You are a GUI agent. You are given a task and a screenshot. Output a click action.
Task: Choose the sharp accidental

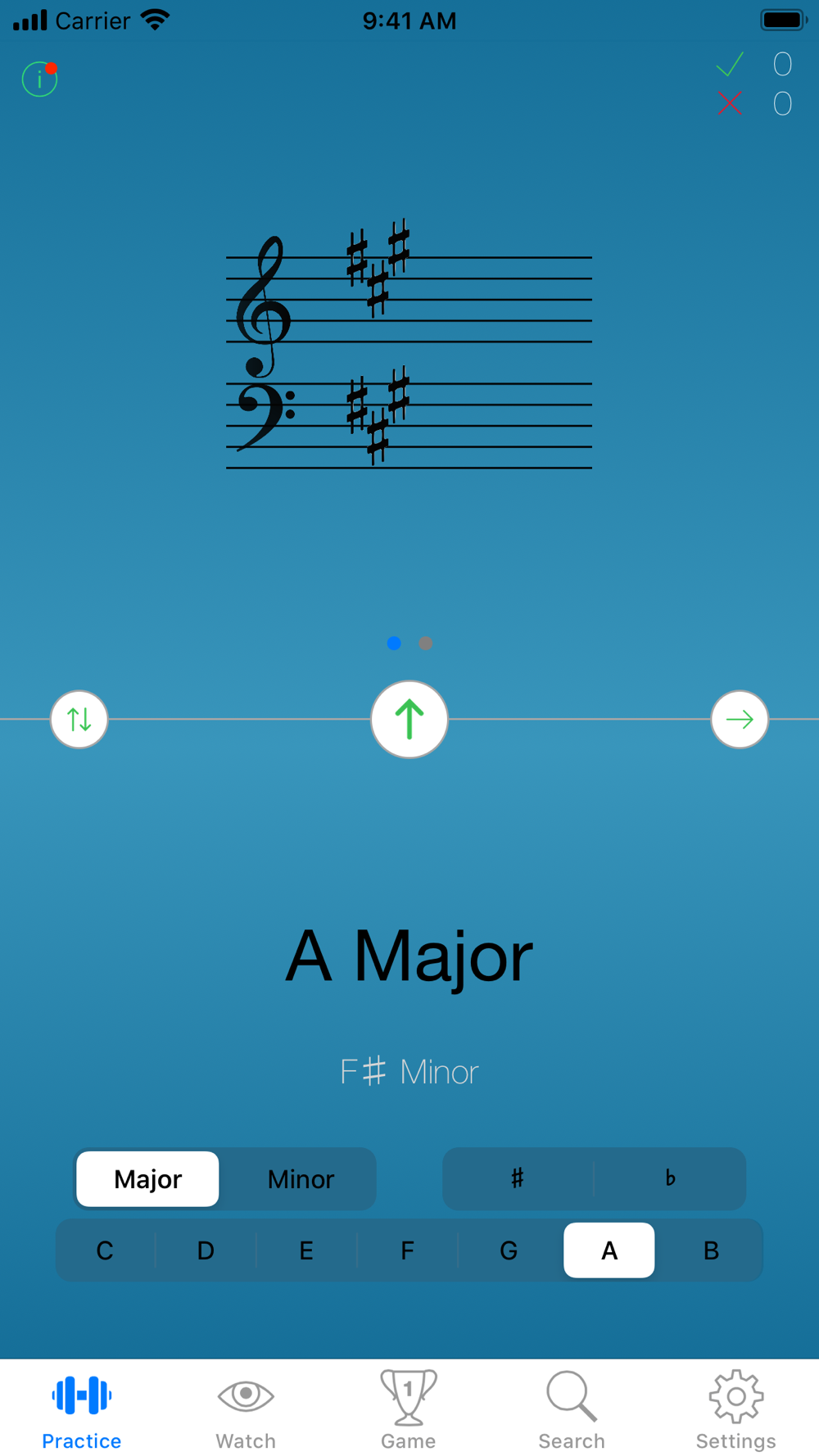(x=517, y=1178)
